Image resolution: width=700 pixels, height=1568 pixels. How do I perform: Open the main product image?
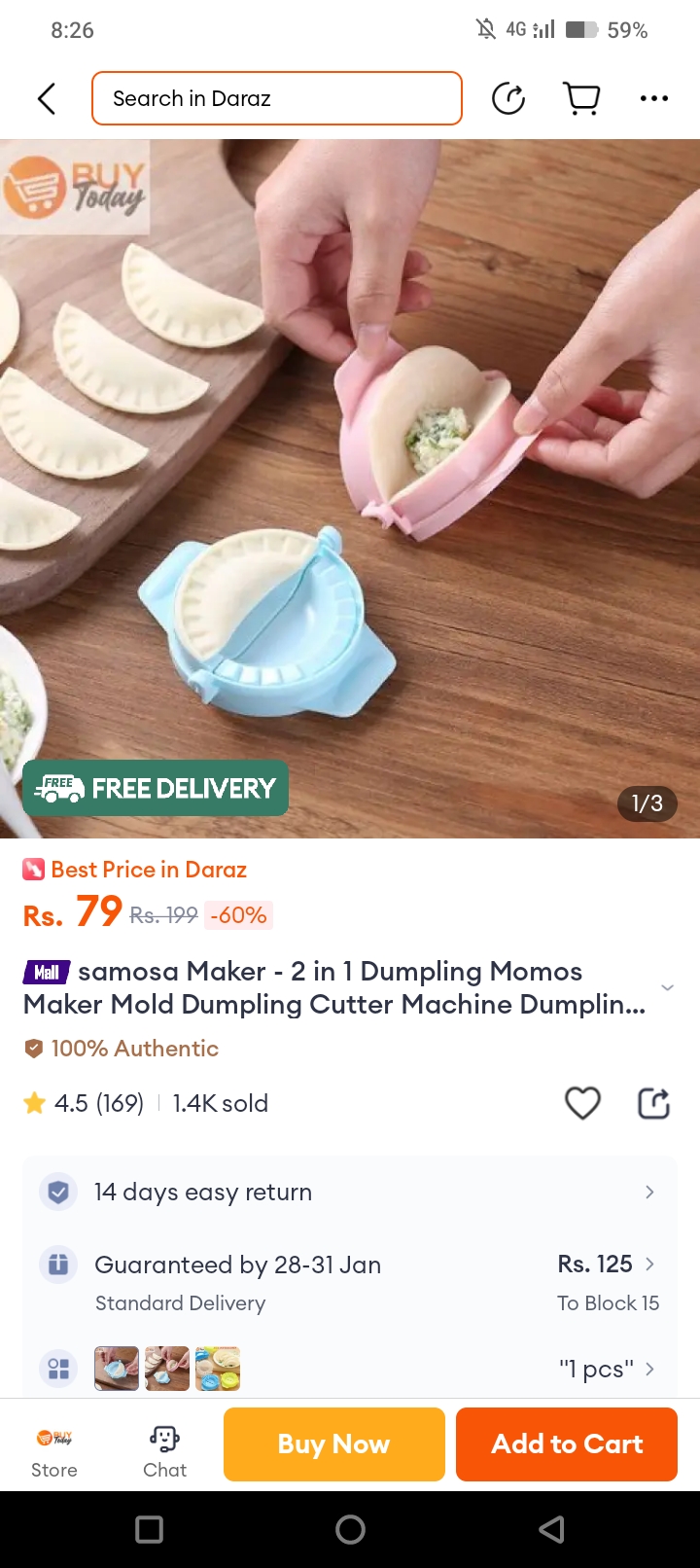[350, 486]
